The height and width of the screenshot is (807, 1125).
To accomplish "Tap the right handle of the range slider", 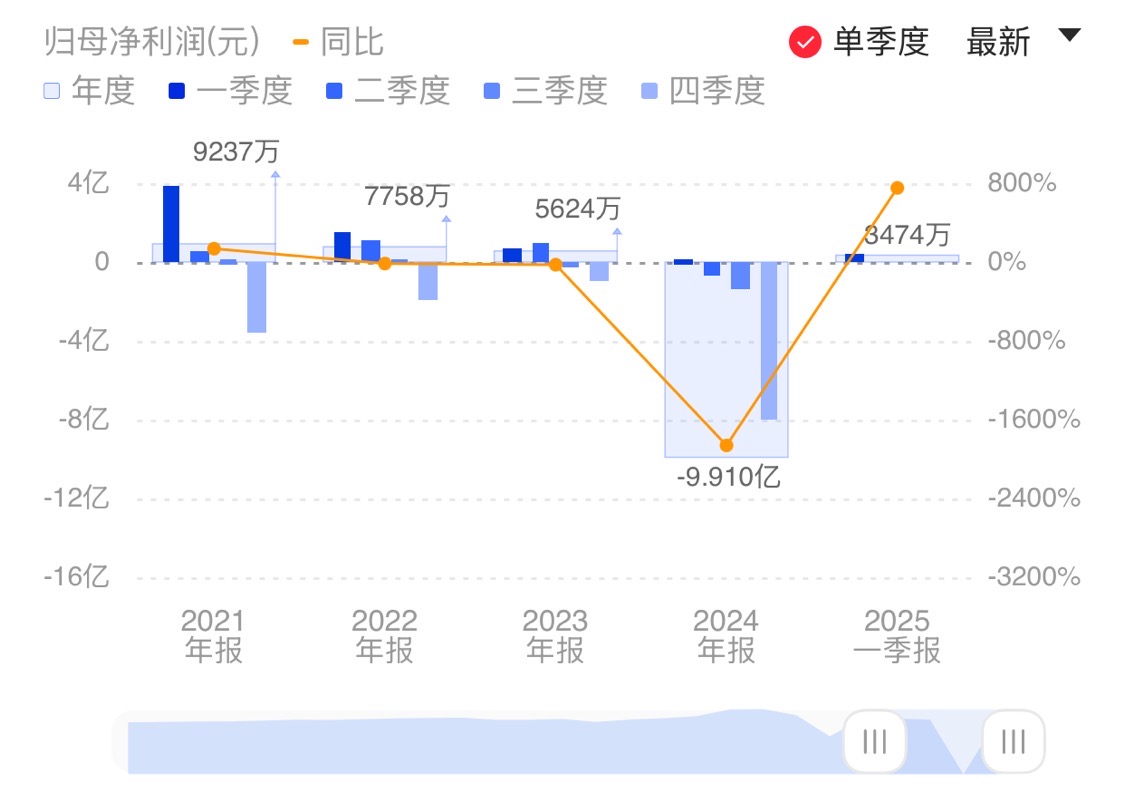I will 1013,742.
